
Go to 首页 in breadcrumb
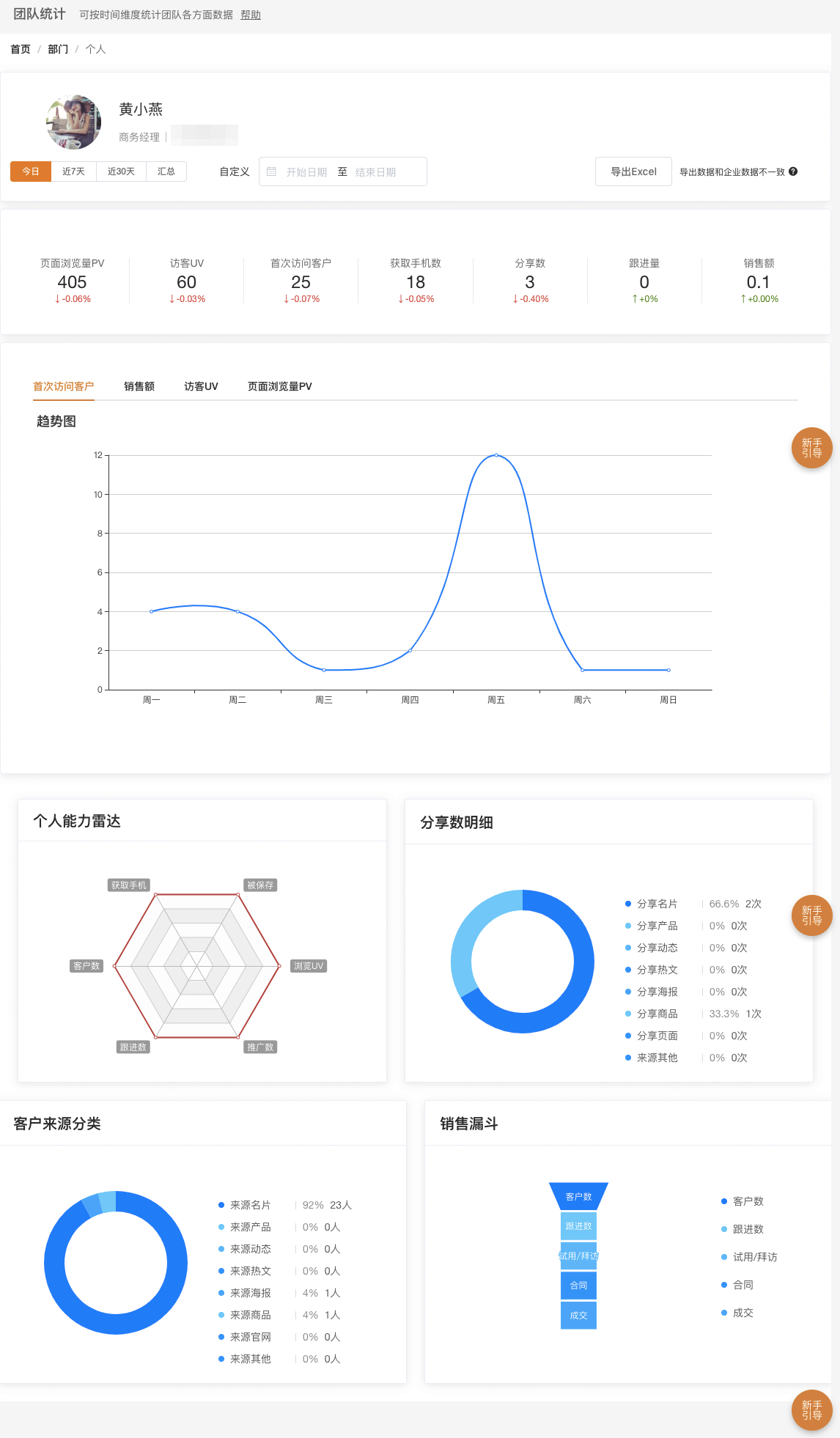21,49
